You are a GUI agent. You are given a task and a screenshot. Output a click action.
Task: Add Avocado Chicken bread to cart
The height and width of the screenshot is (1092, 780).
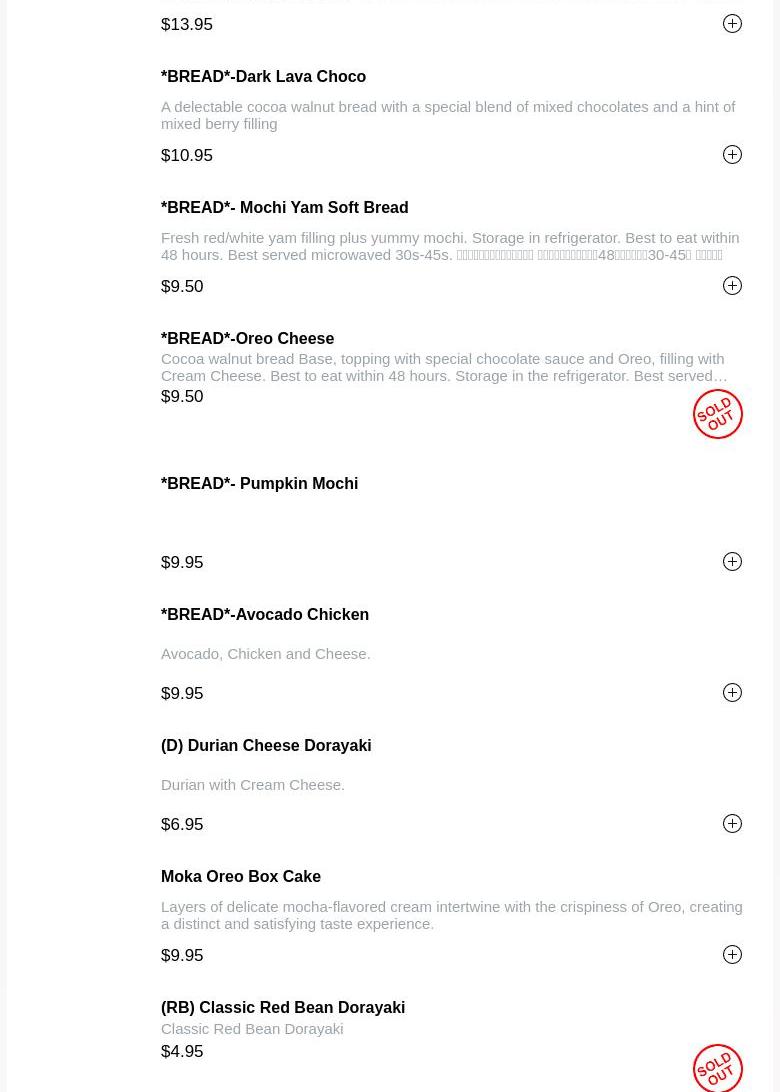click(x=732, y=693)
